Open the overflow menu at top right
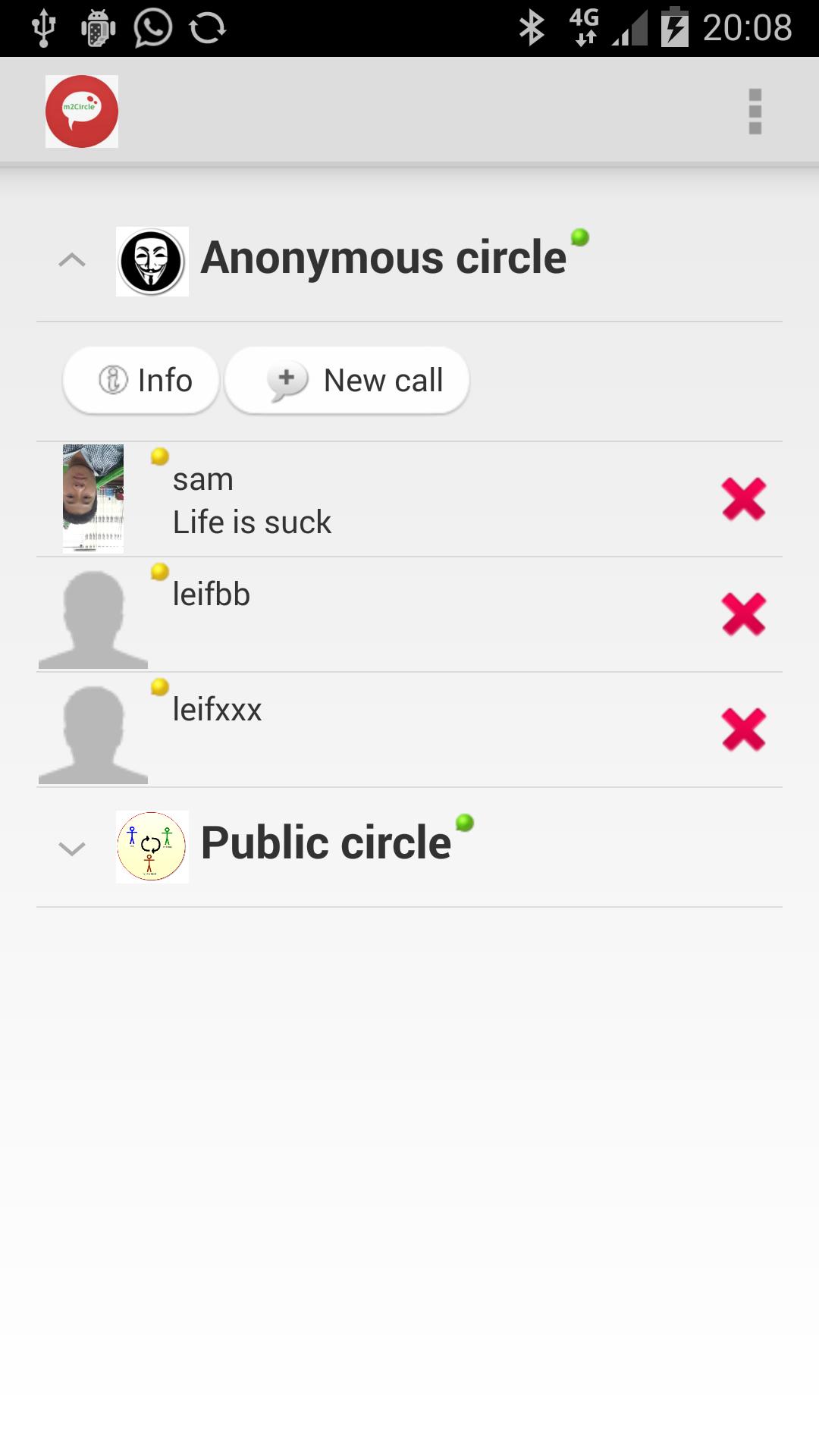The image size is (819, 1456). click(x=754, y=110)
